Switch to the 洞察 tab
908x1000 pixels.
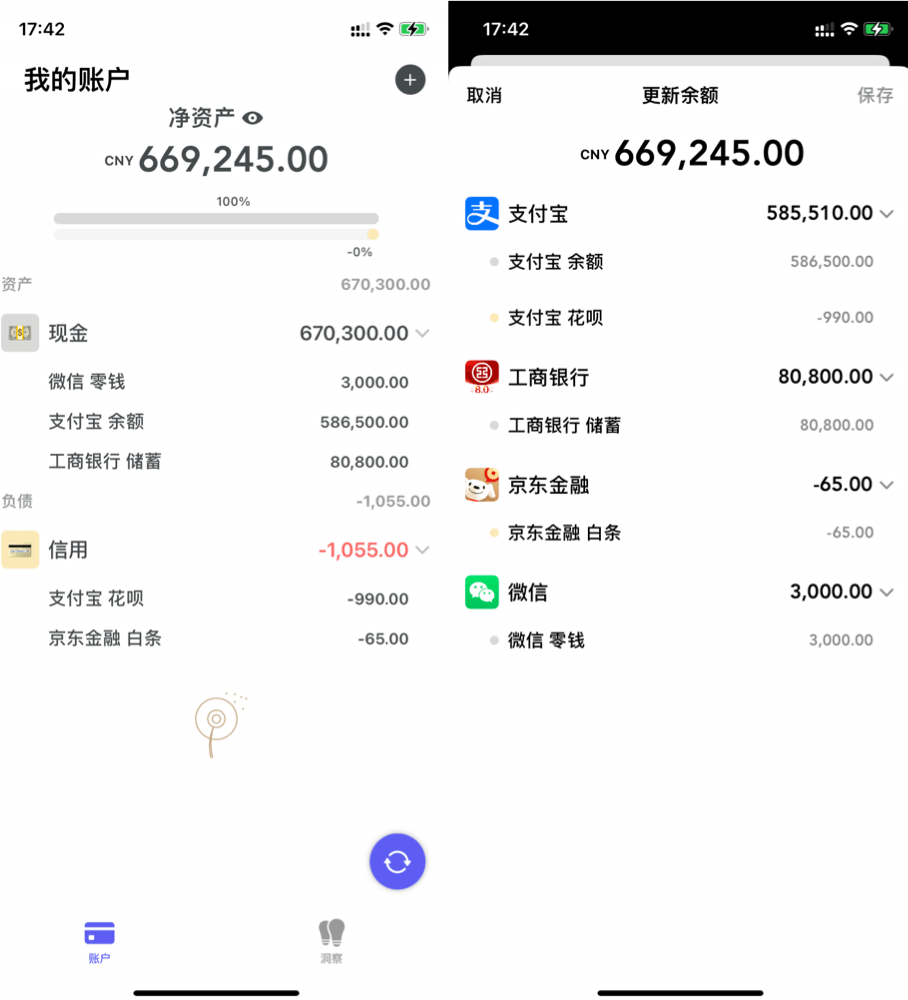coord(331,941)
